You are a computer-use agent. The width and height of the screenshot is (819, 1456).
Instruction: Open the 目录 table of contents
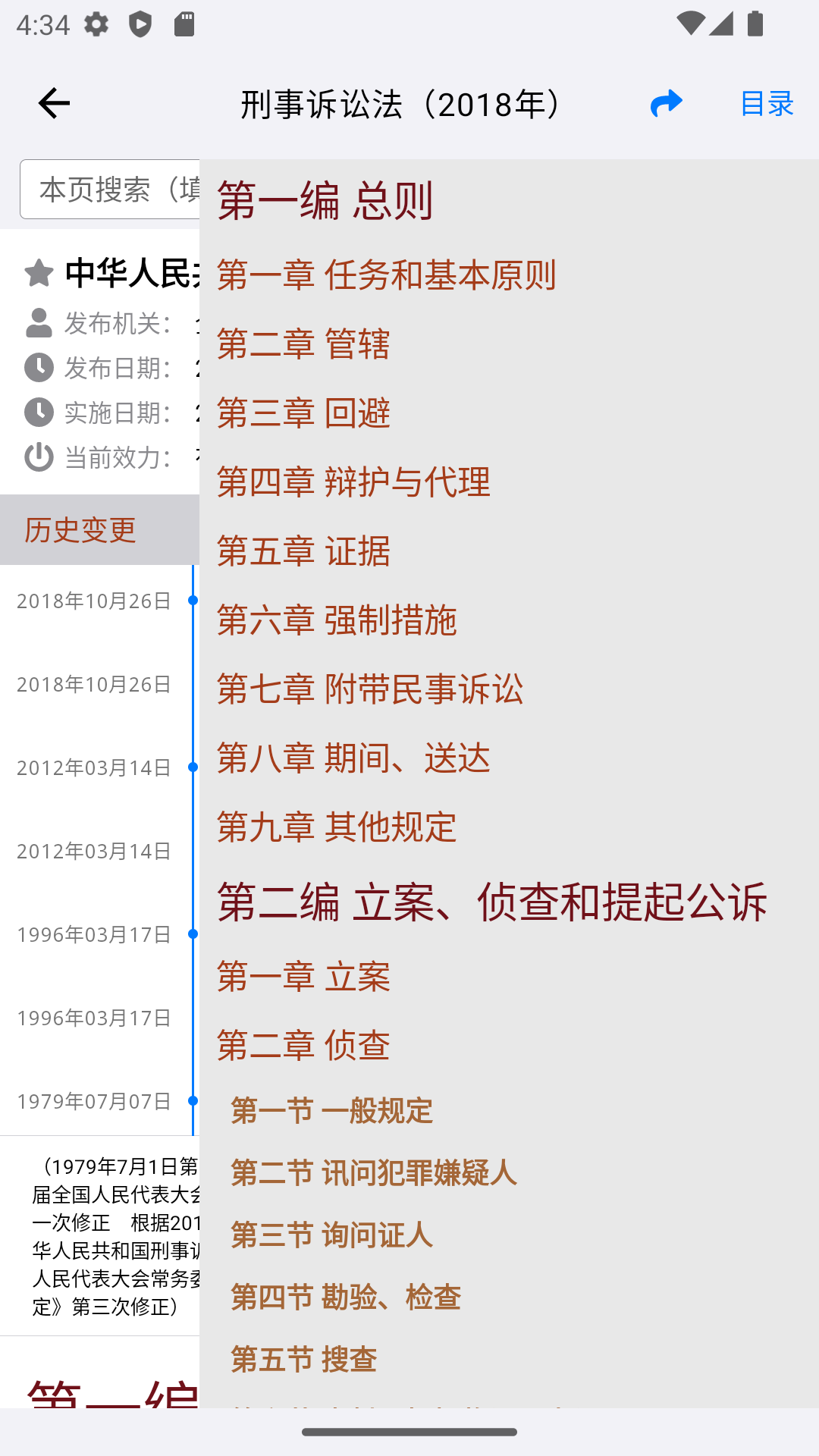[x=766, y=103]
